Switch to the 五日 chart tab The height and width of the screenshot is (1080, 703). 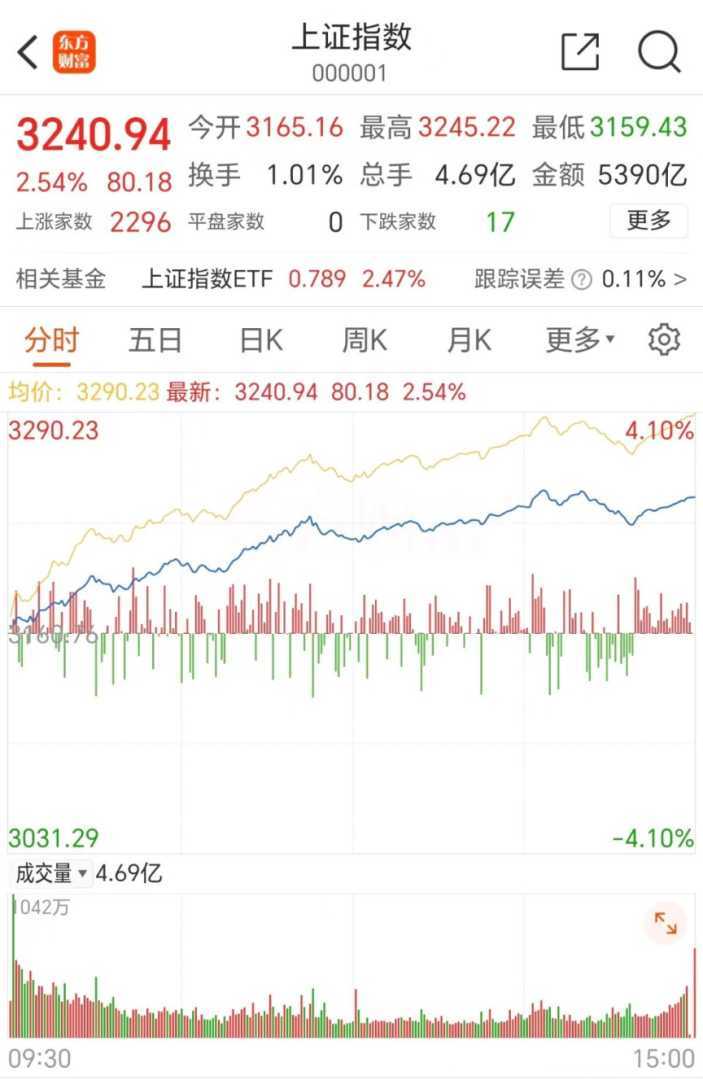coord(155,341)
